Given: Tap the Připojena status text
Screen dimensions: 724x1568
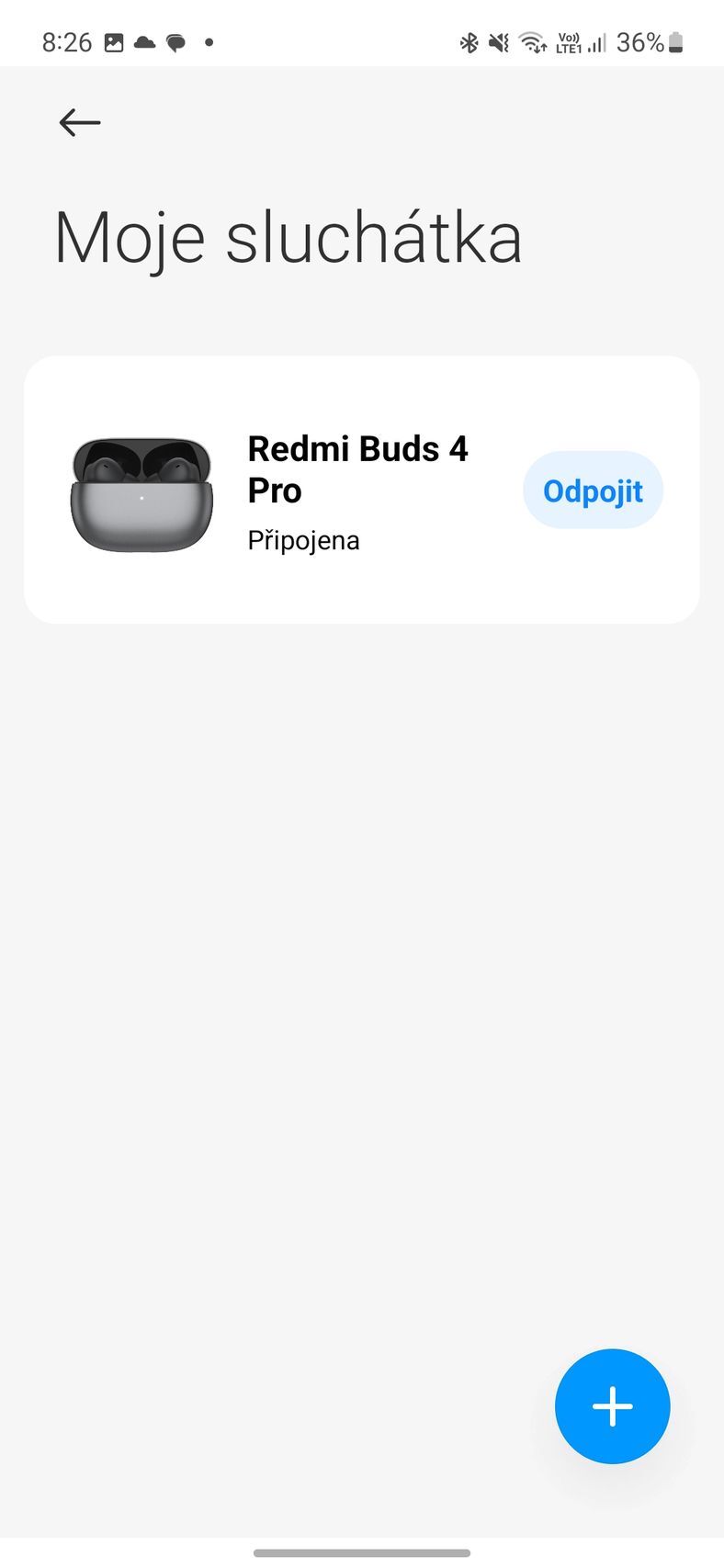Looking at the screenshot, I should pyautogui.click(x=303, y=540).
